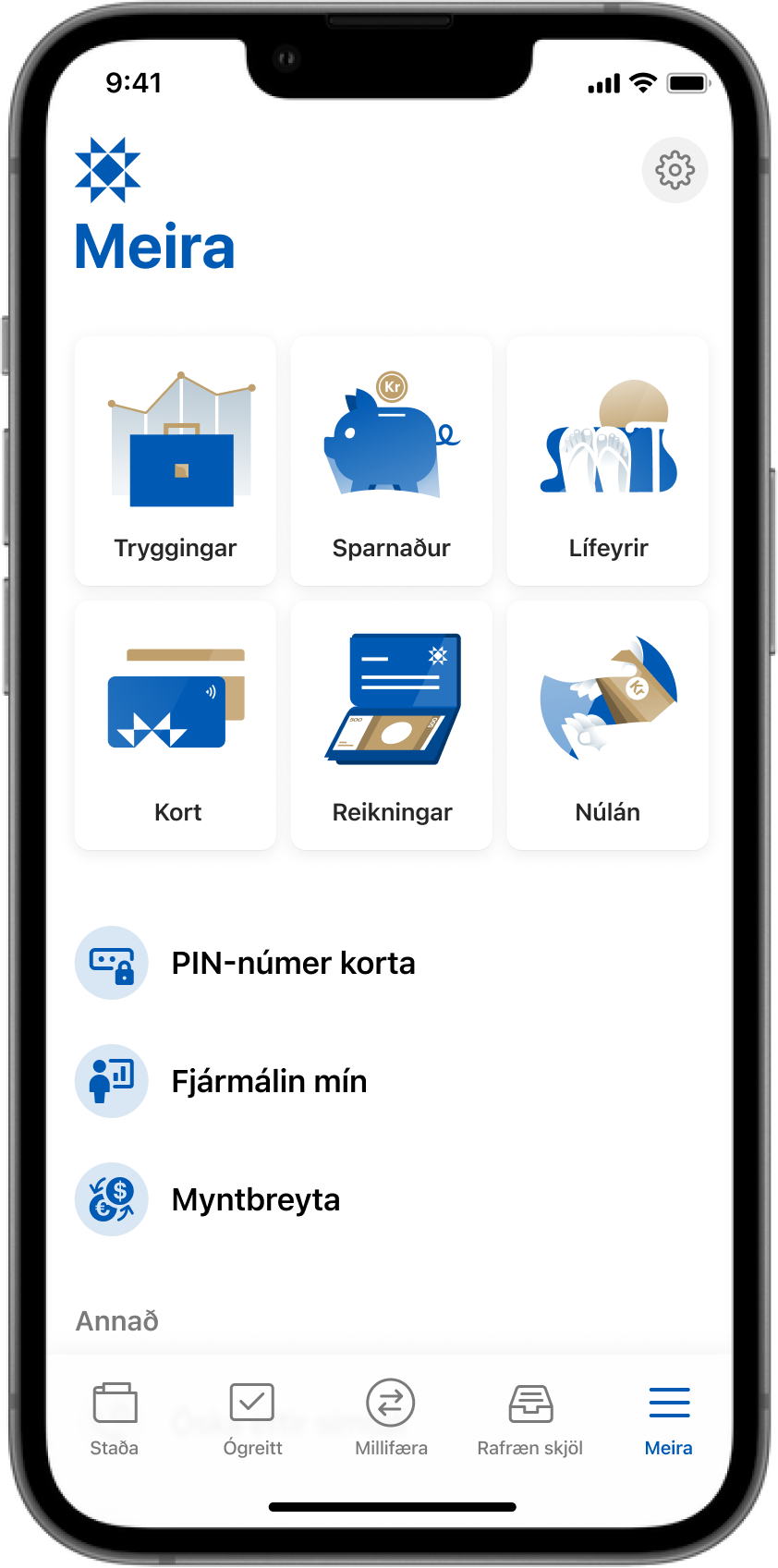Open the settings gear icon
Screen dimensions: 778x1568
[x=675, y=170]
